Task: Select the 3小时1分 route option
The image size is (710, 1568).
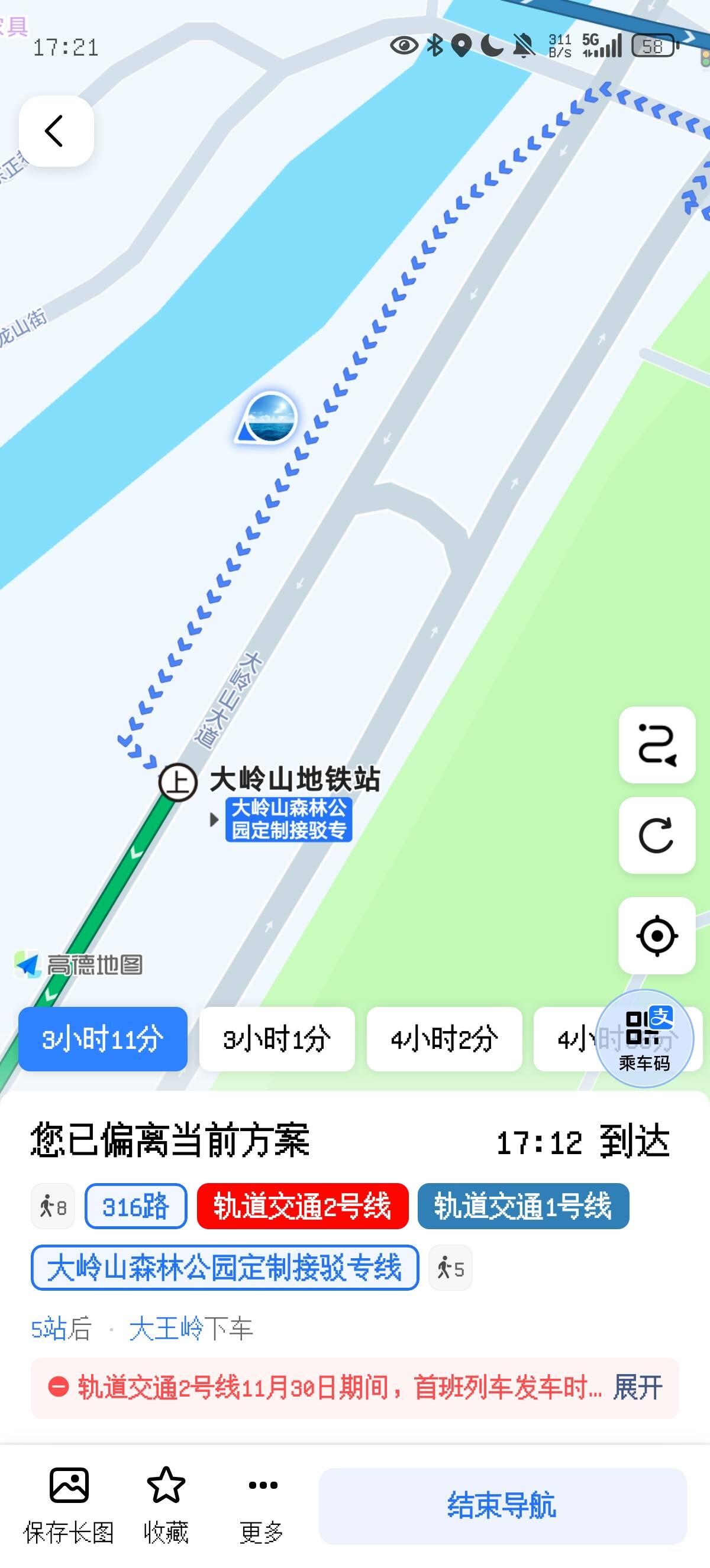Action: pos(277,1038)
